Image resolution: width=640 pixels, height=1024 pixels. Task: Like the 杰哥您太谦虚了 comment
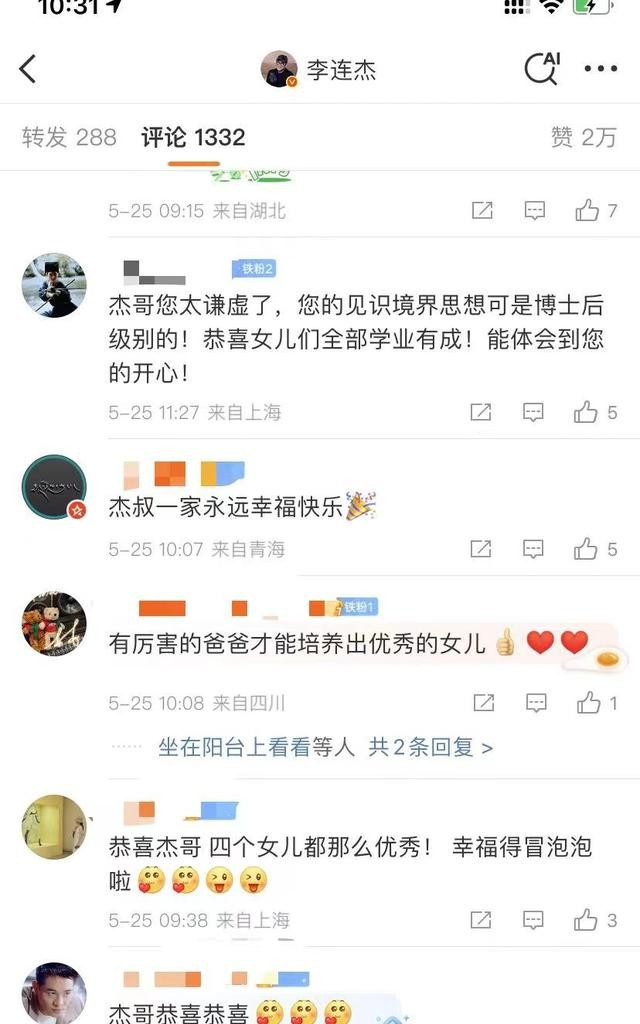pyautogui.click(x=588, y=412)
